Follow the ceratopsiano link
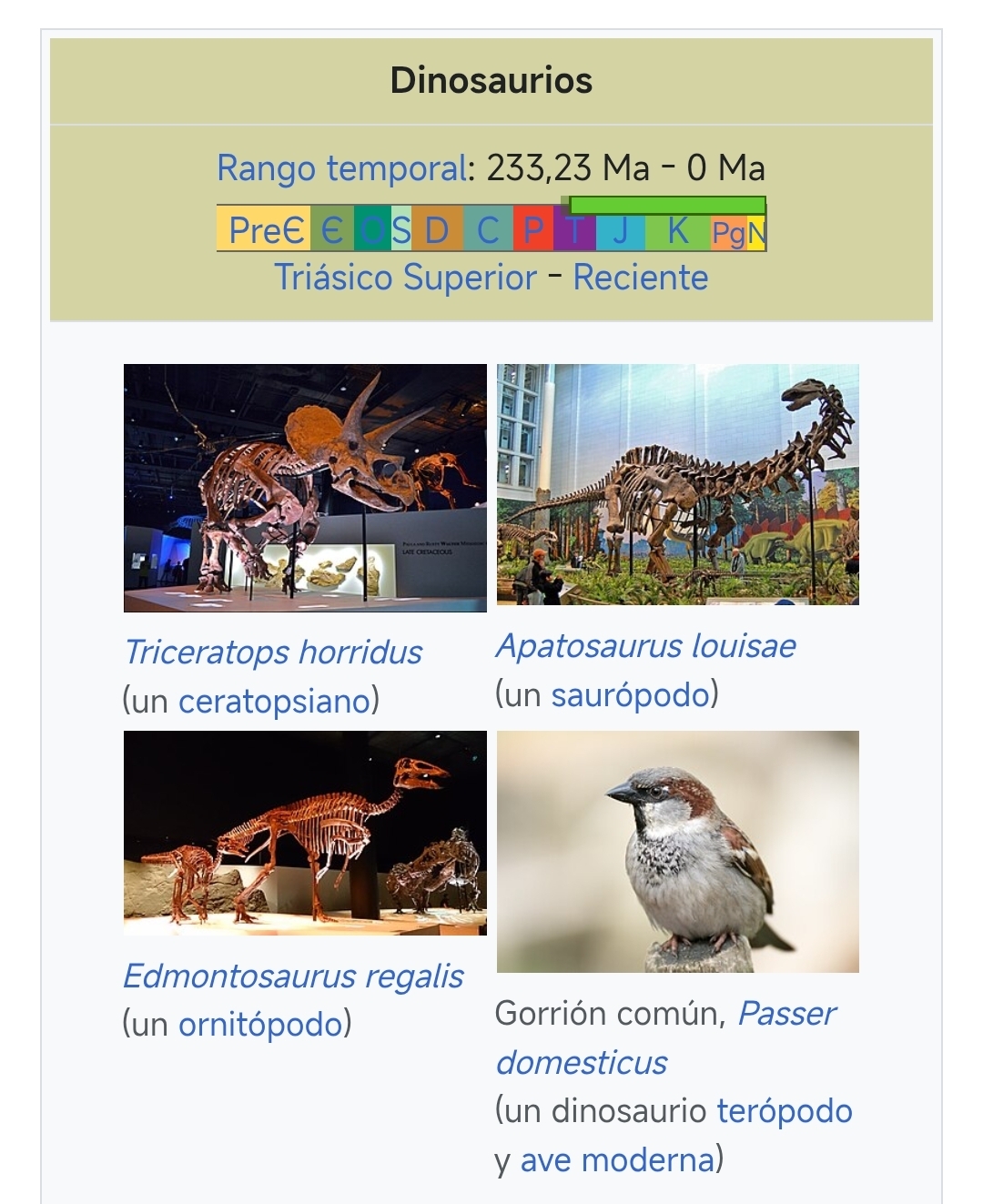This screenshot has width=983, height=1204. click(275, 702)
